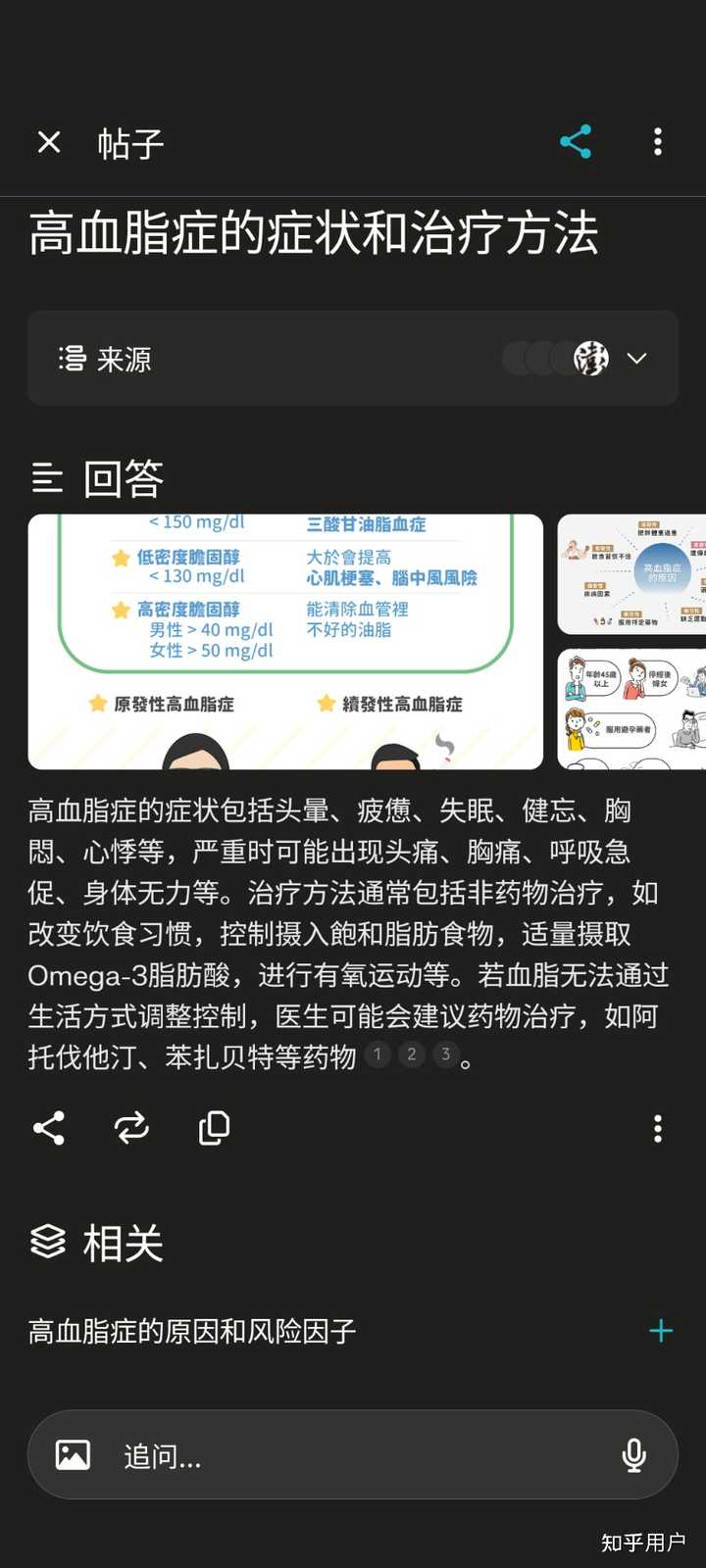The height and width of the screenshot is (1568, 706).
Task: Share the answer using icon below text
Action: [49, 1128]
